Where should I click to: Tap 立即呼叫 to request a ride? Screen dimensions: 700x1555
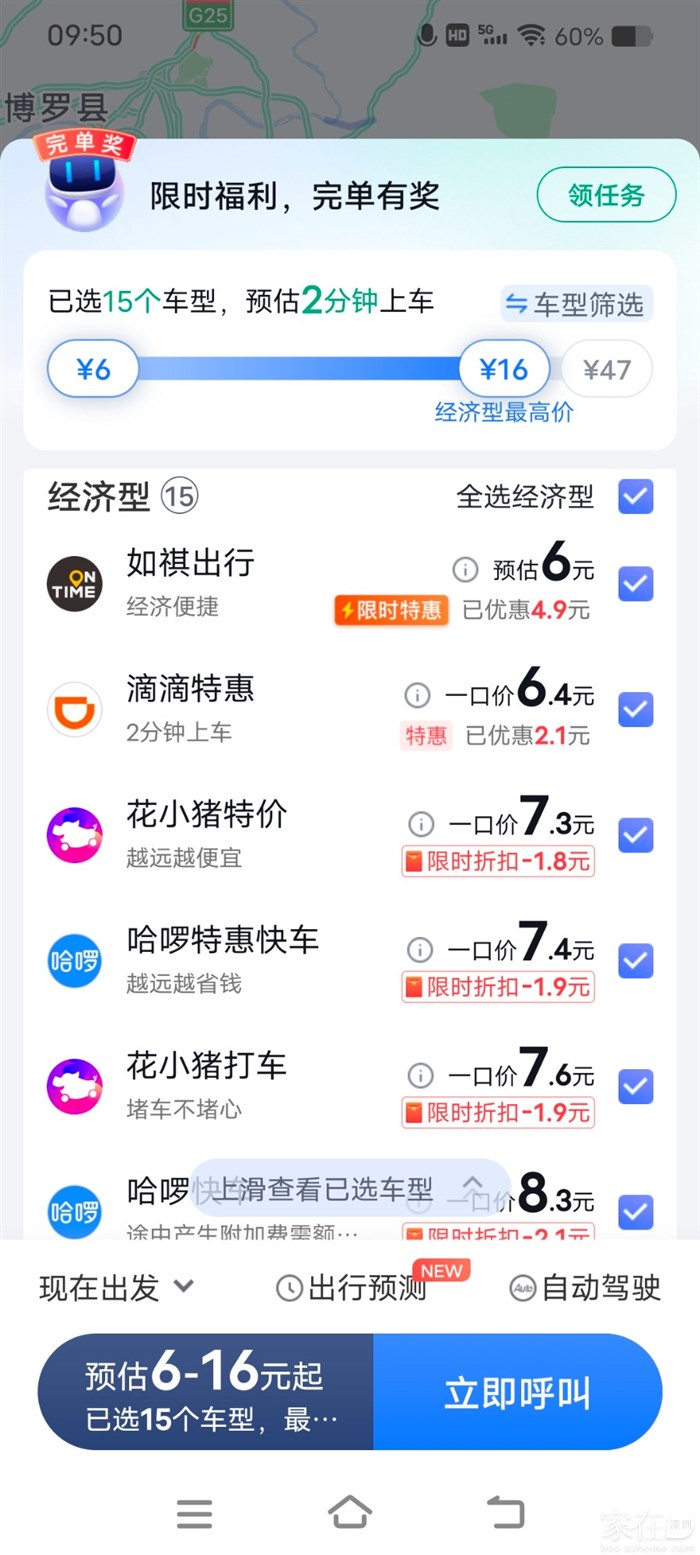[x=517, y=1392]
